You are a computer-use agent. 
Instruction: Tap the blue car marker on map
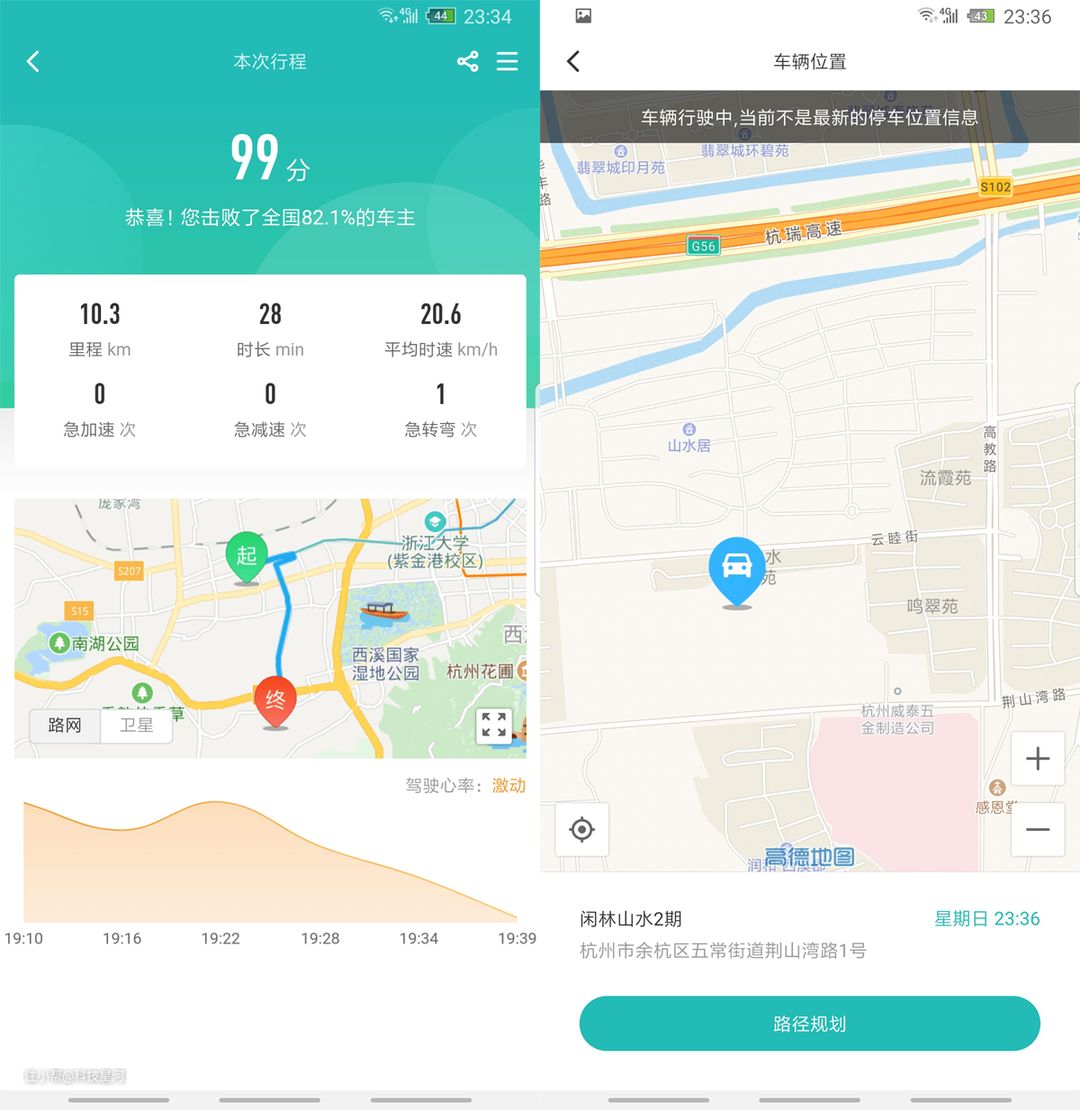point(737,570)
